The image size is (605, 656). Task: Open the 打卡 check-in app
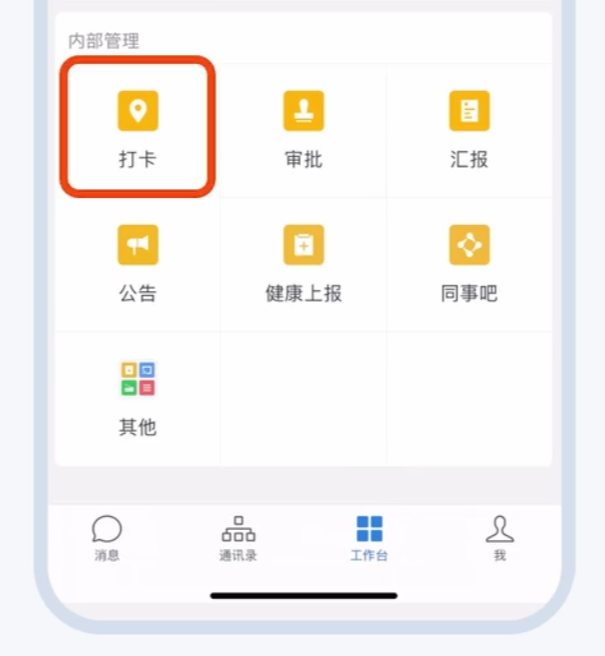(x=138, y=127)
